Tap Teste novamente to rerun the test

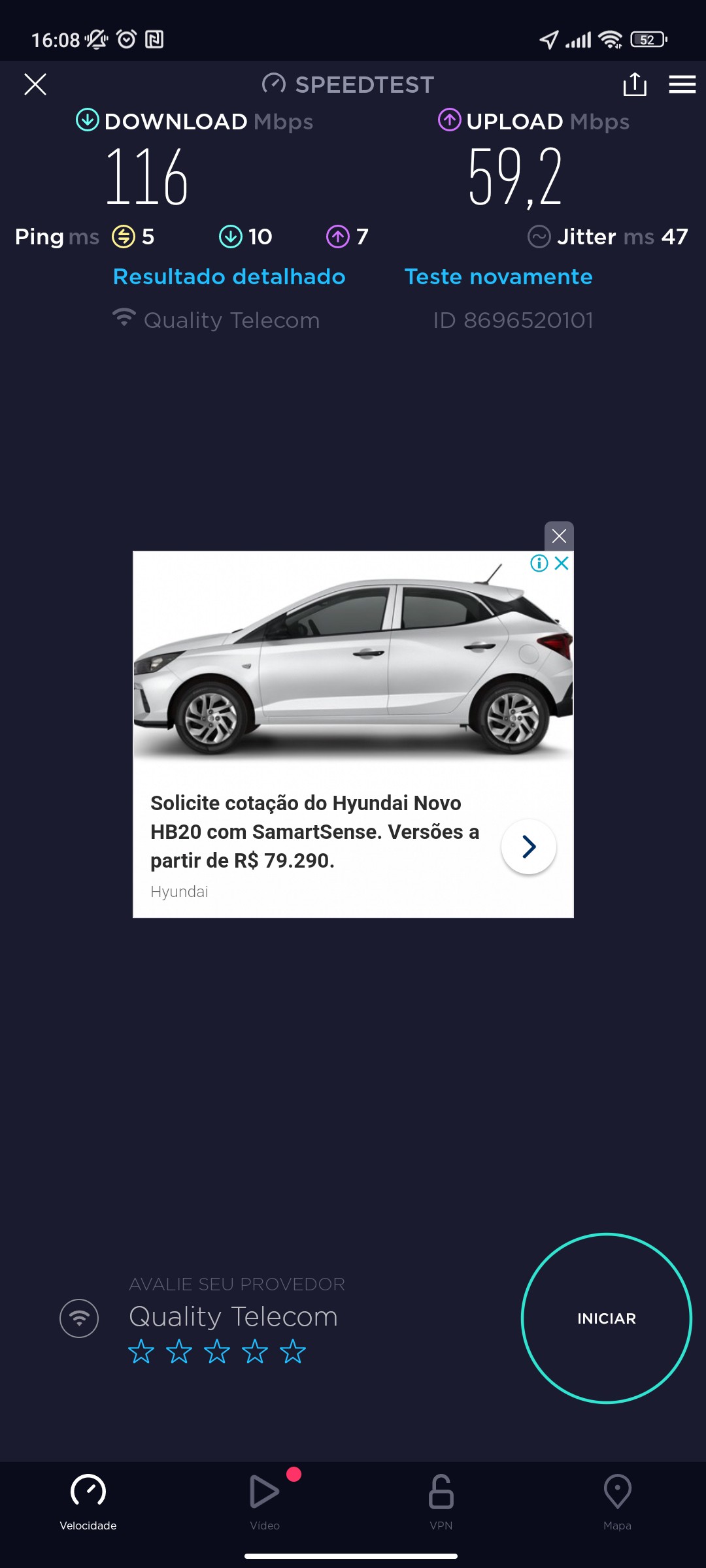click(x=498, y=276)
